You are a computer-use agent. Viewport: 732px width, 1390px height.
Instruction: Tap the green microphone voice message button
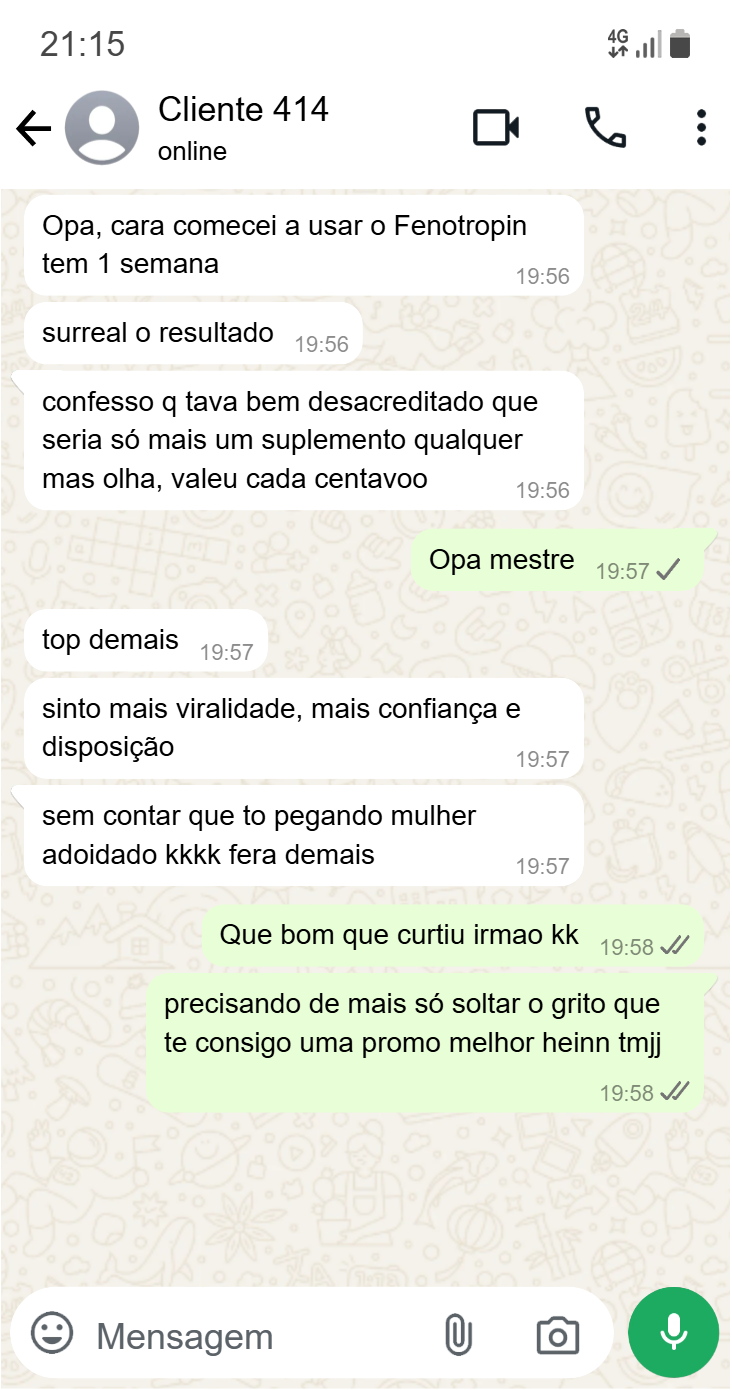673,1333
